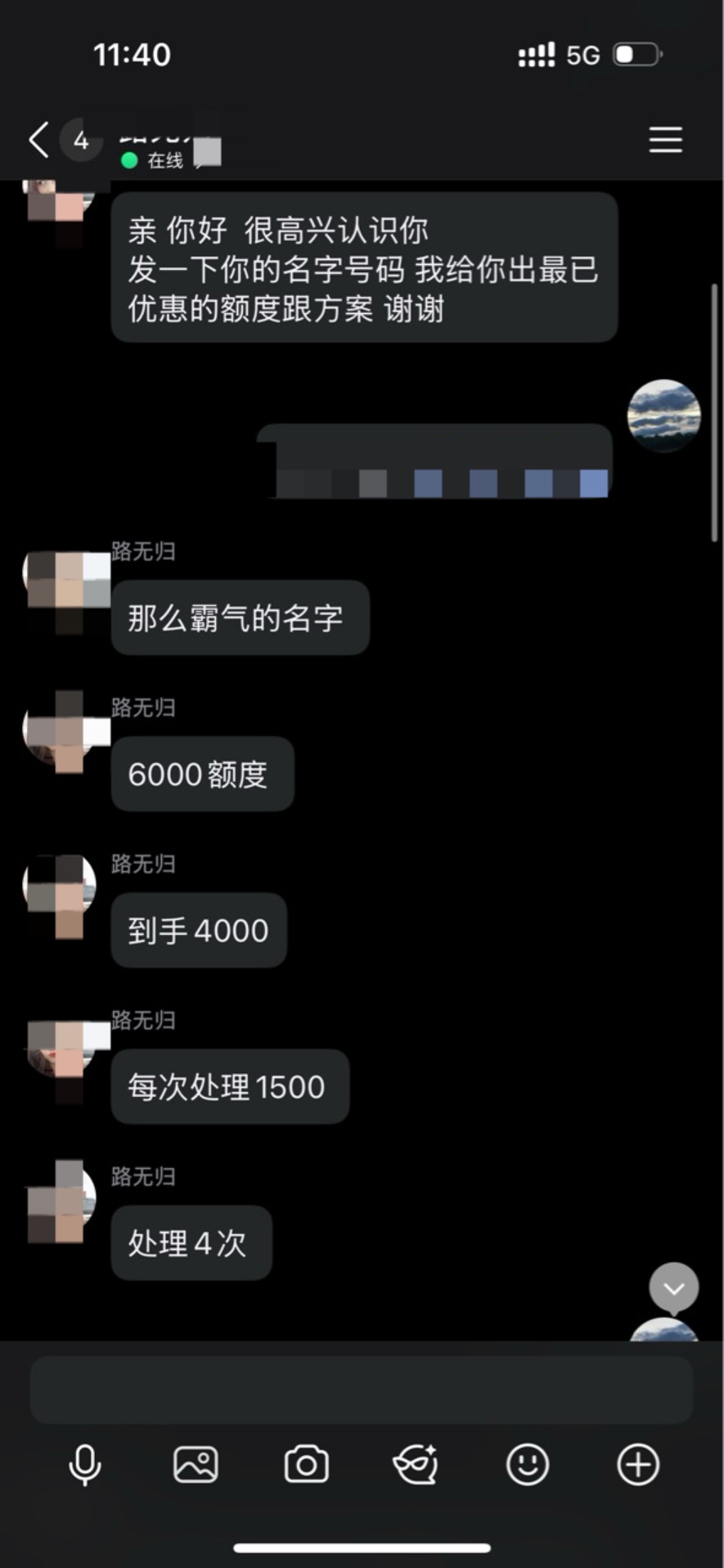Open the camera to take photo
Viewport: 724px width, 1568px height.
[306, 1464]
